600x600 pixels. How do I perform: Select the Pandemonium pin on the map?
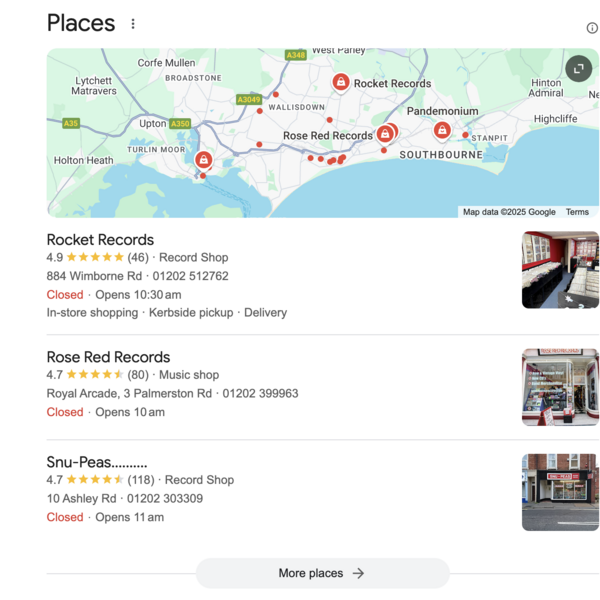click(442, 129)
